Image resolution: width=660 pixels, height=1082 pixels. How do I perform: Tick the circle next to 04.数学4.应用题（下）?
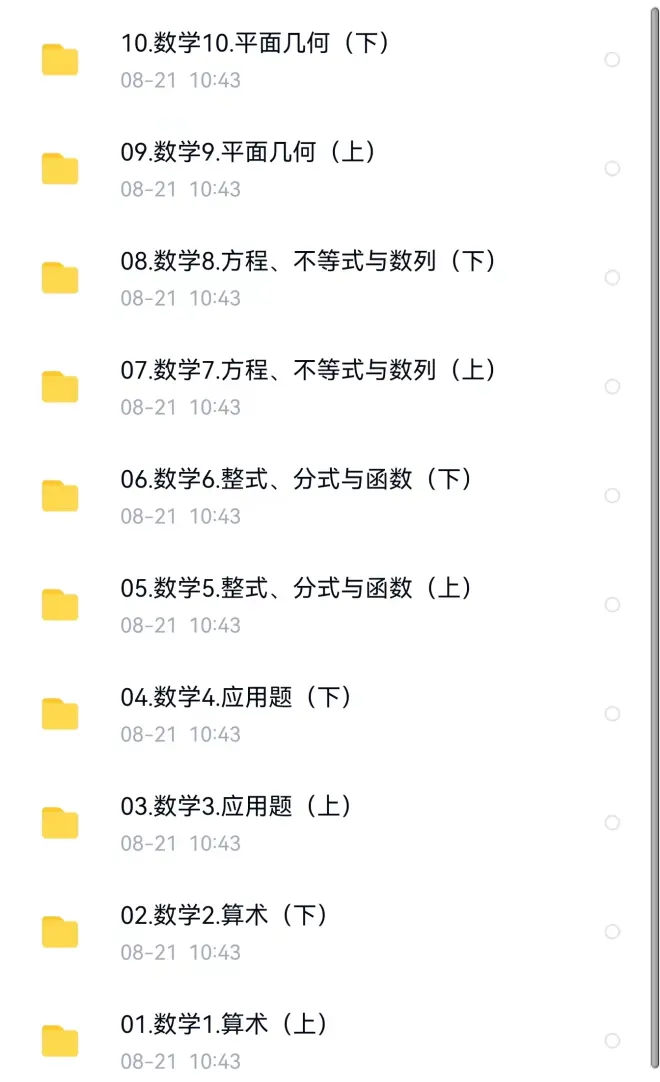(x=612, y=714)
